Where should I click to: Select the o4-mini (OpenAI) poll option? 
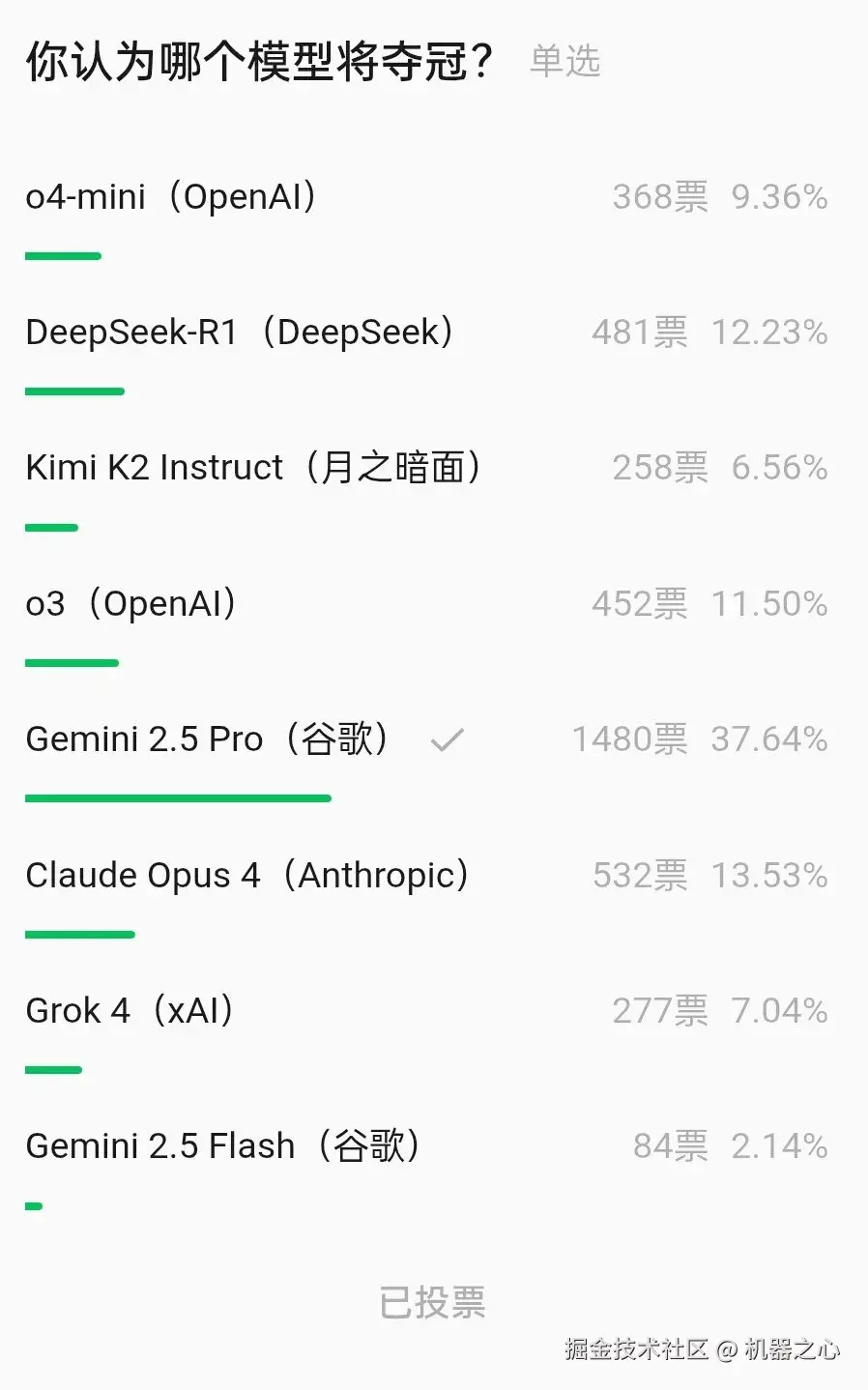point(171,197)
